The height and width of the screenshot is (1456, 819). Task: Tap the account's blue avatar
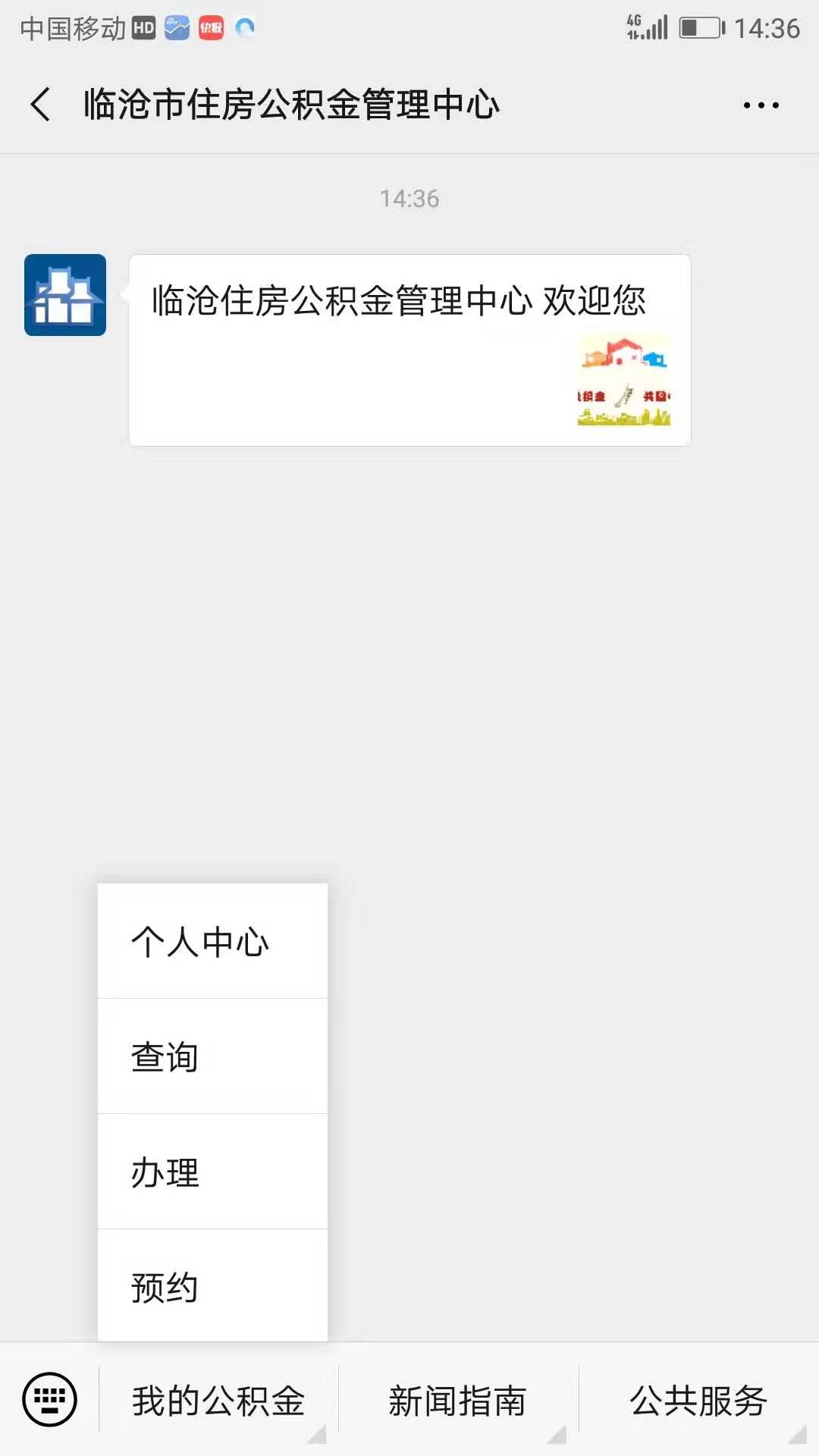click(65, 295)
